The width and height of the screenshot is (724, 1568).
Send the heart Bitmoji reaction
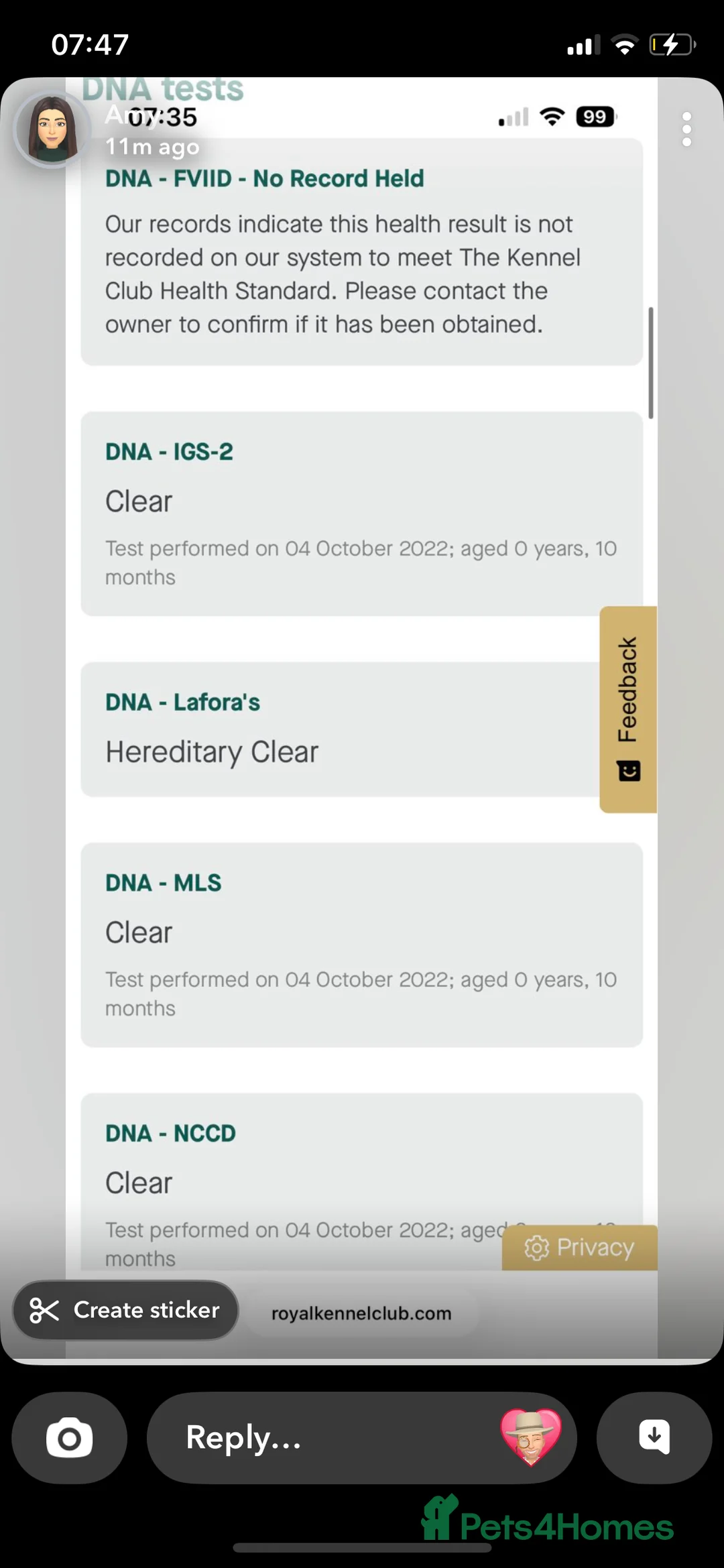(x=530, y=1437)
